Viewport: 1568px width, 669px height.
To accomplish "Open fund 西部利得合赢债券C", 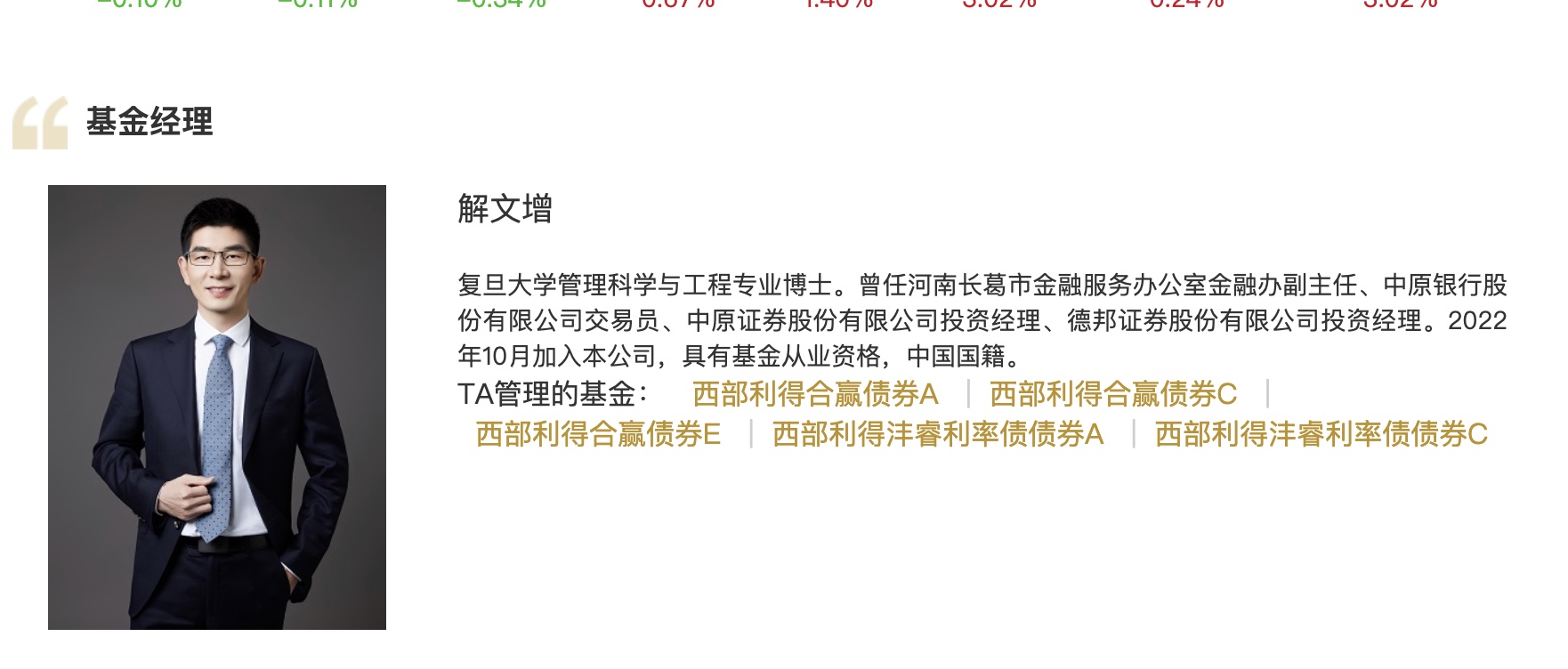I will tap(1112, 393).
